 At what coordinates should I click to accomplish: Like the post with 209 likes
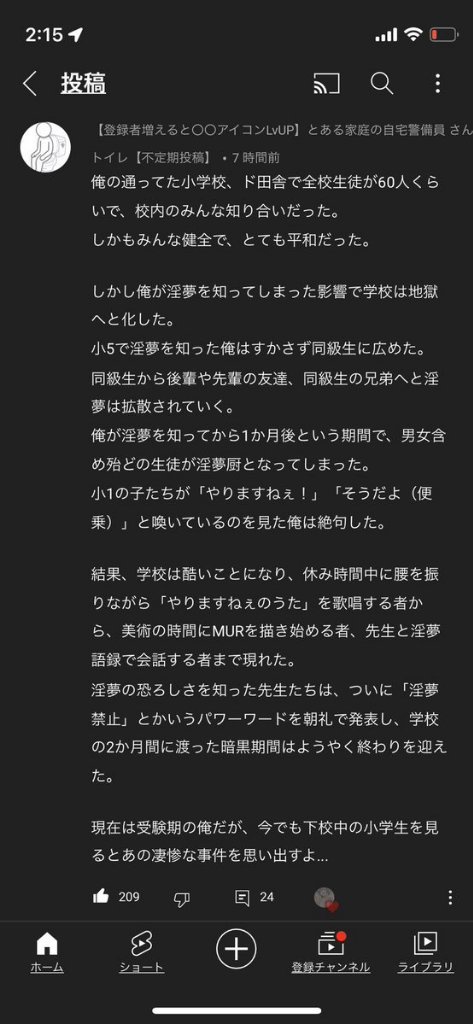[x=101, y=897]
